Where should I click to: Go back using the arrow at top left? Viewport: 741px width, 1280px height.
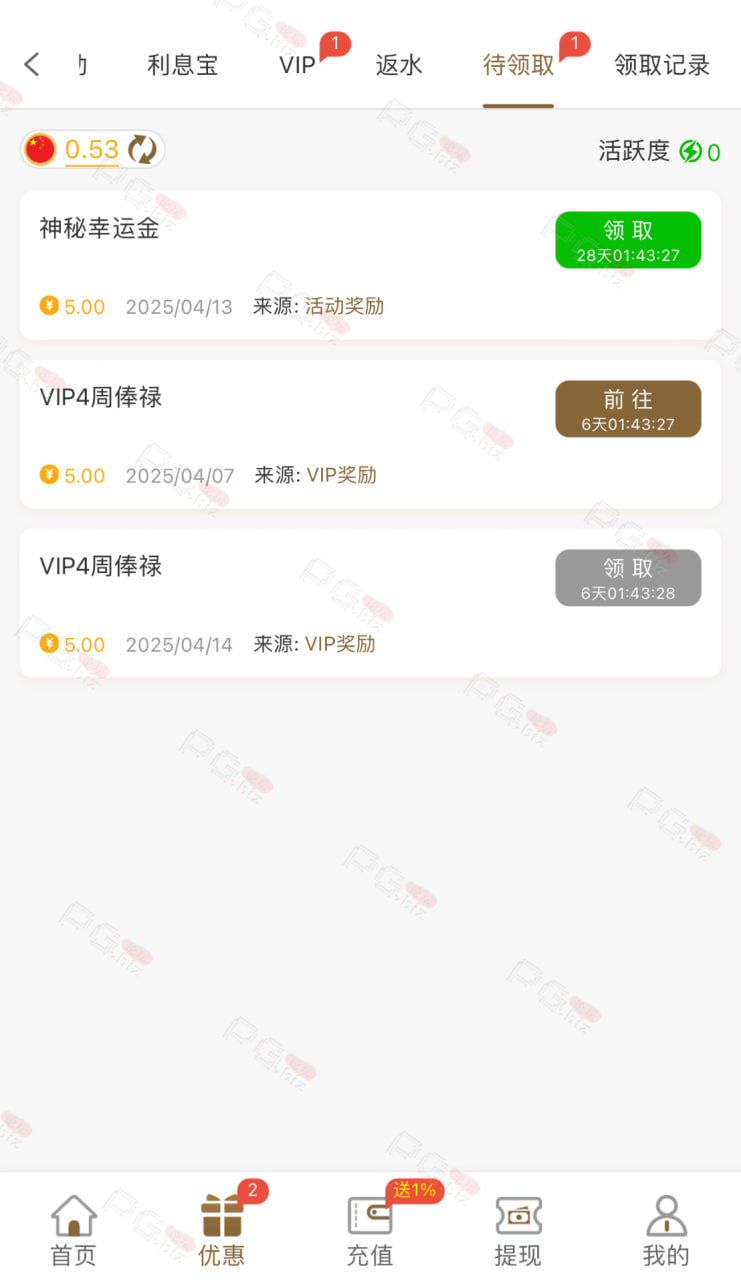tap(32, 65)
